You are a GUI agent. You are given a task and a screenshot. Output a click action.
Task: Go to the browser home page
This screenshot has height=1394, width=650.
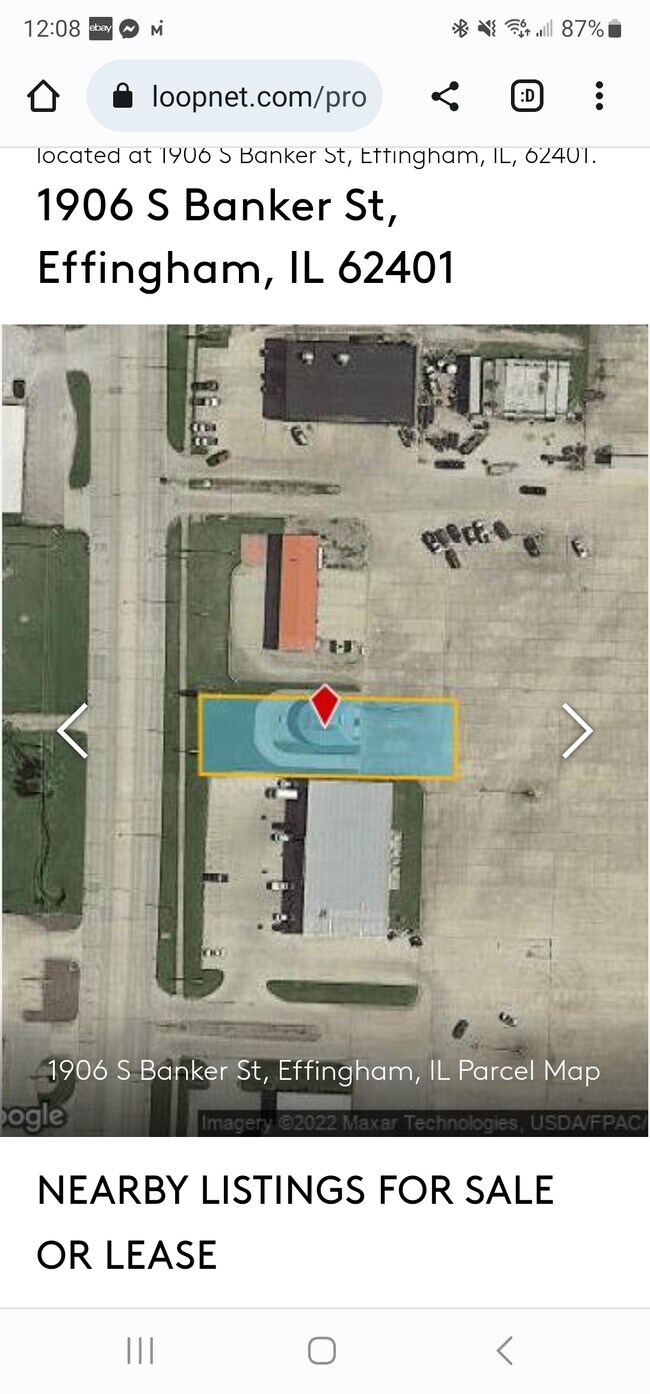43,96
